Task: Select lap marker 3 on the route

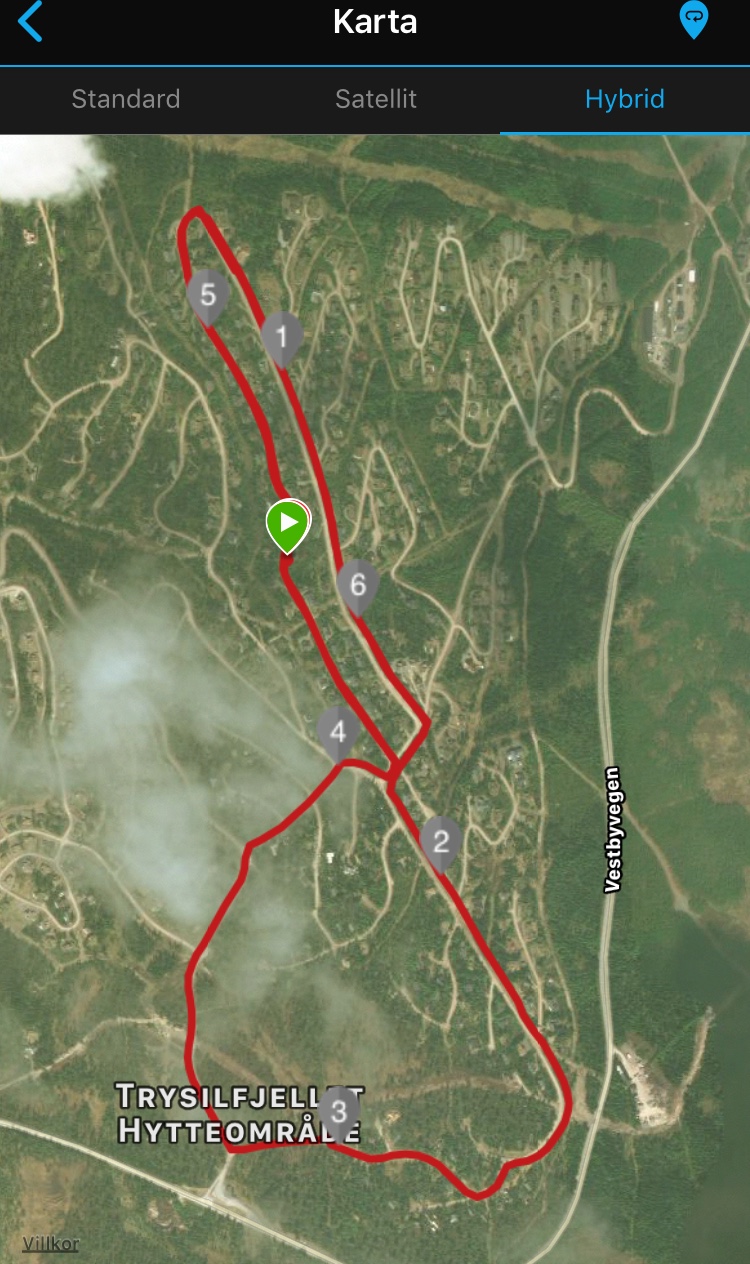Action: click(x=339, y=1111)
